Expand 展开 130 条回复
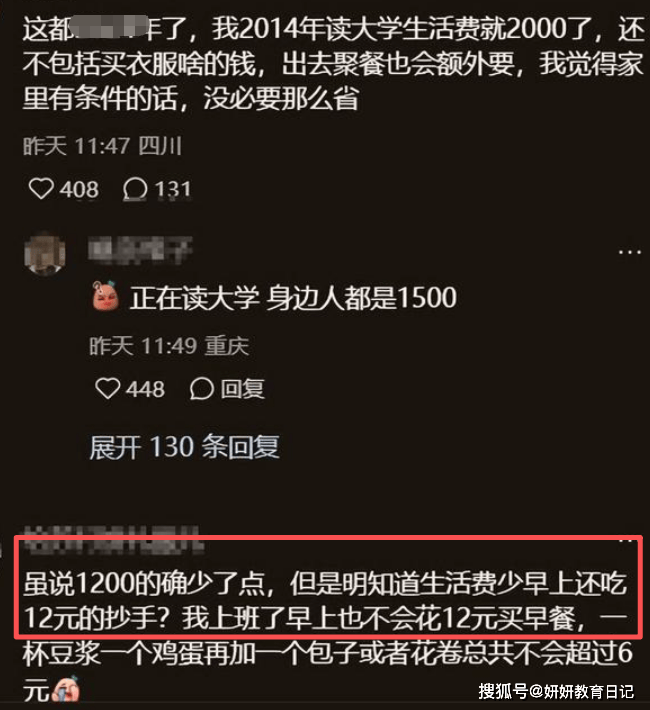 184,446
